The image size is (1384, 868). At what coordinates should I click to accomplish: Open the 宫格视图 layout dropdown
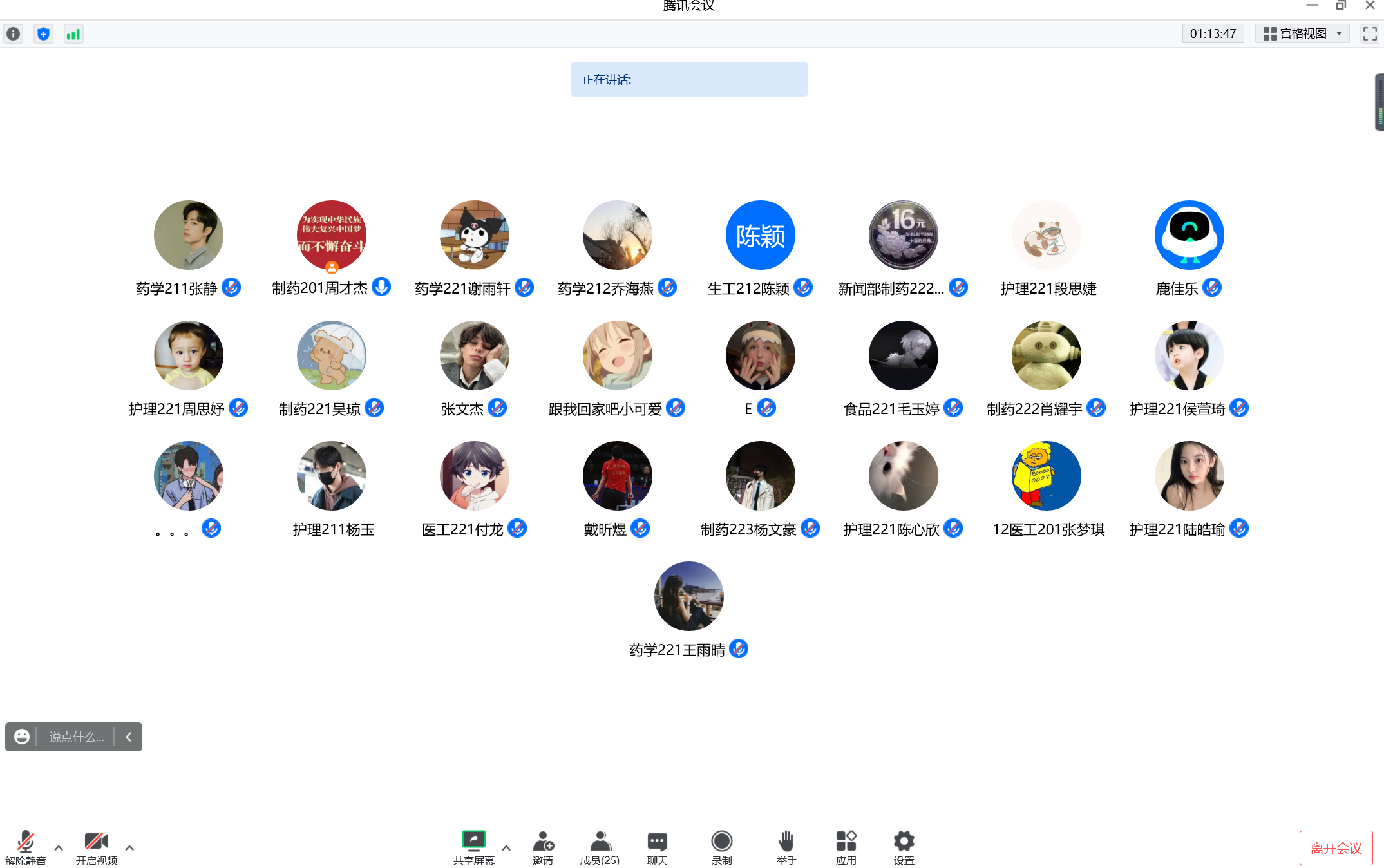tap(1302, 33)
